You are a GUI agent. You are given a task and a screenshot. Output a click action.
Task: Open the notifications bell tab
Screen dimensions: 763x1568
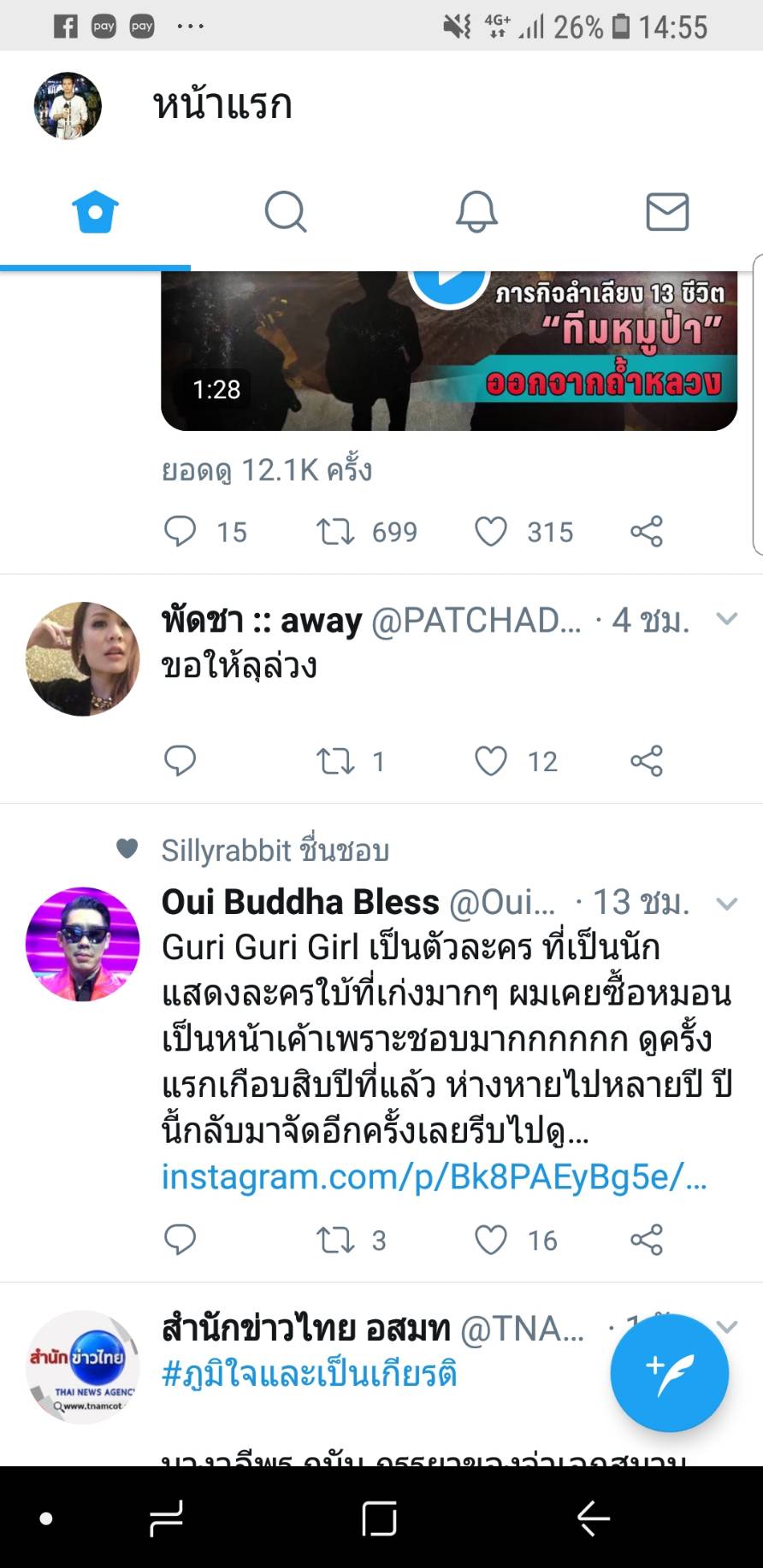pyautogui.click(x=476, y=211)
